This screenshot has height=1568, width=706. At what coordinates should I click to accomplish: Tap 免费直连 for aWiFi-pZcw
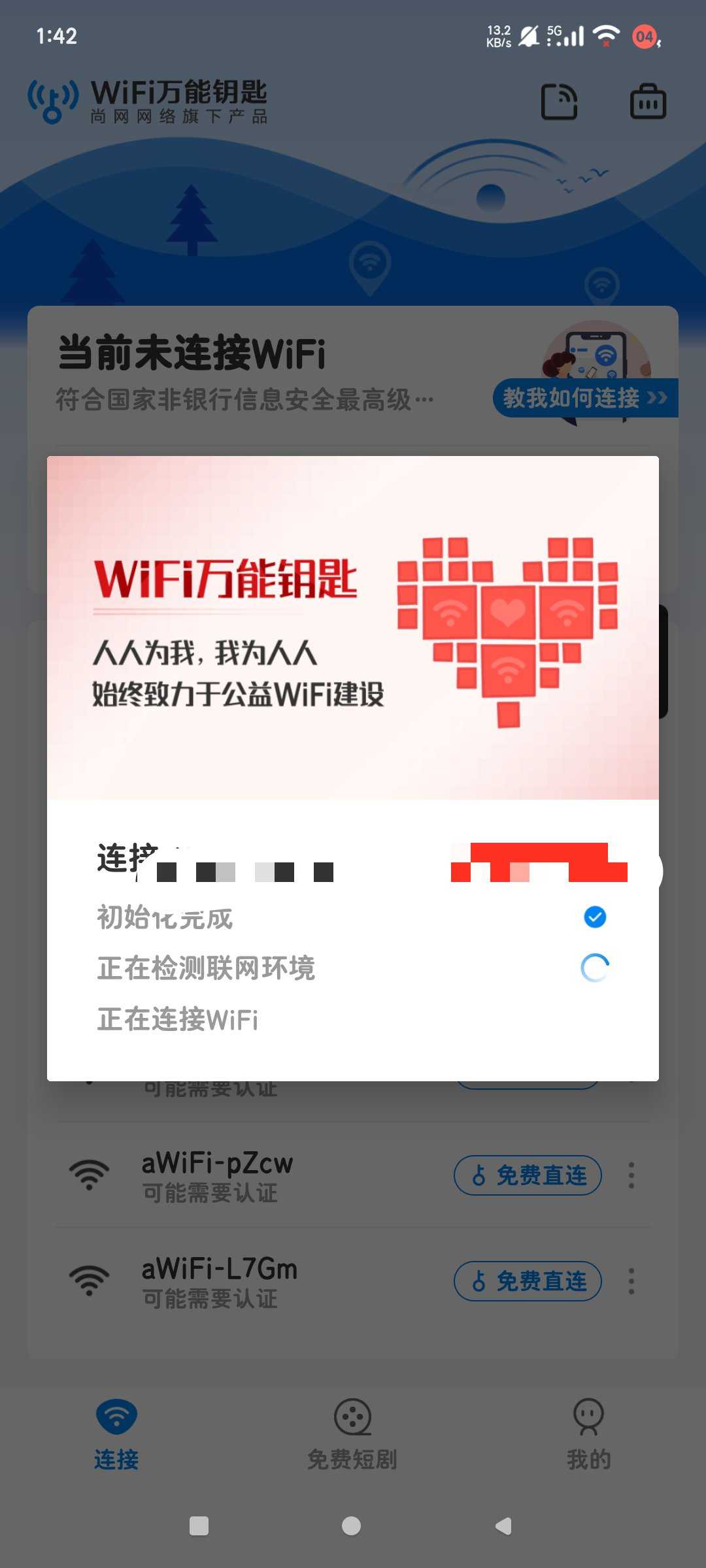click(528, 1175)
